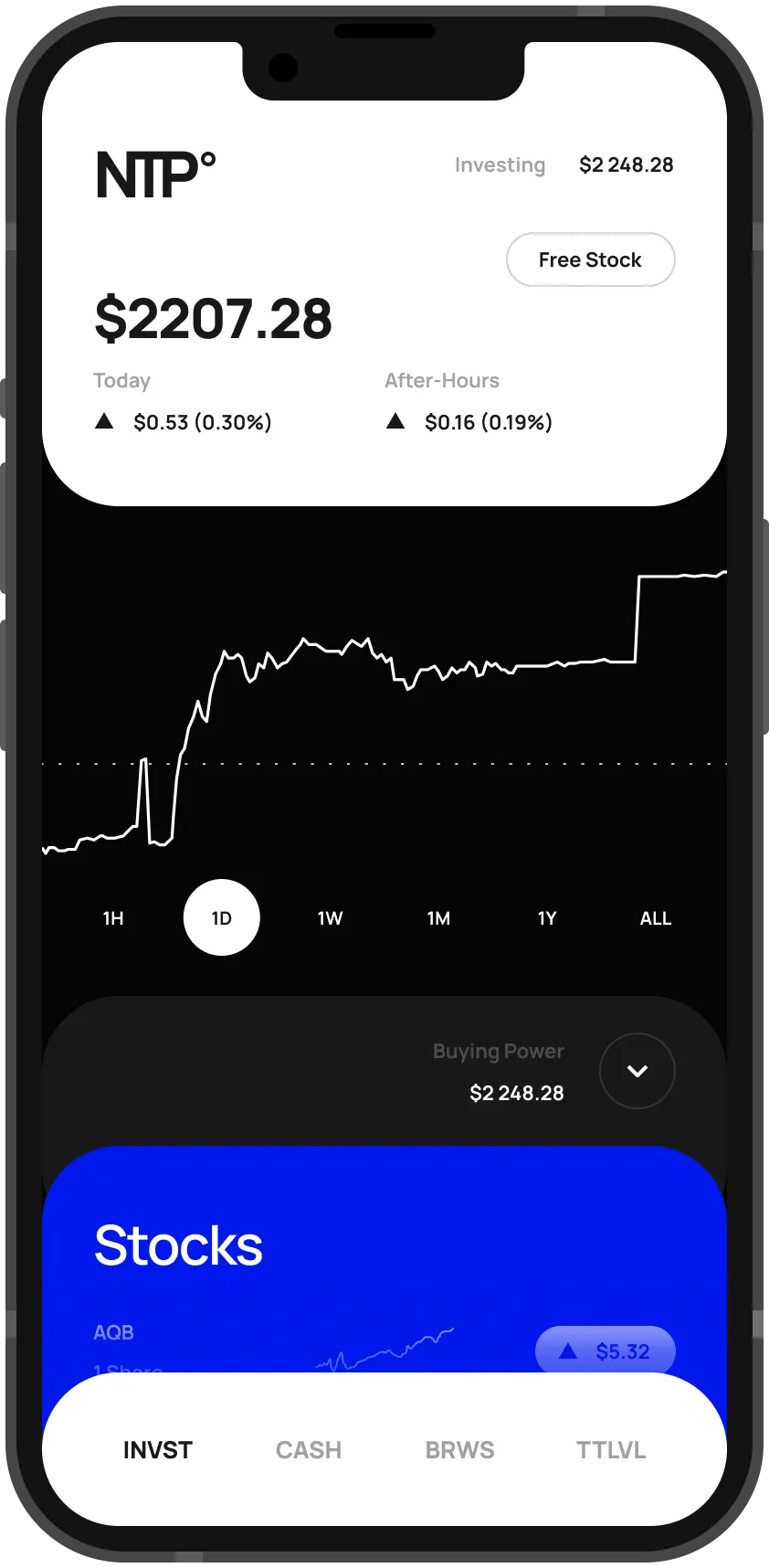
Task: Change chart range to 1M
Action: (438, 918)
